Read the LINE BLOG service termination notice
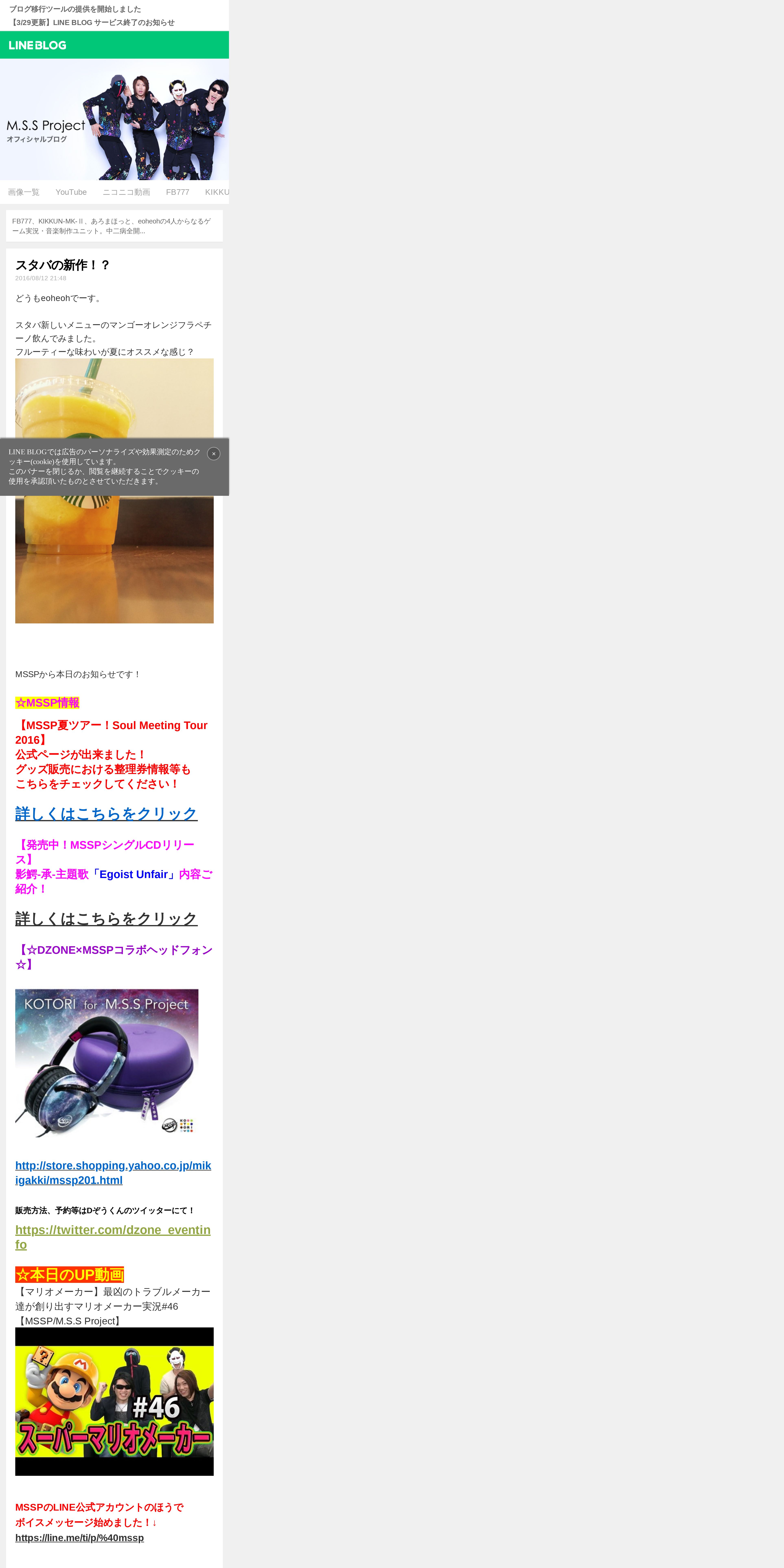 (x=92, y=23)
